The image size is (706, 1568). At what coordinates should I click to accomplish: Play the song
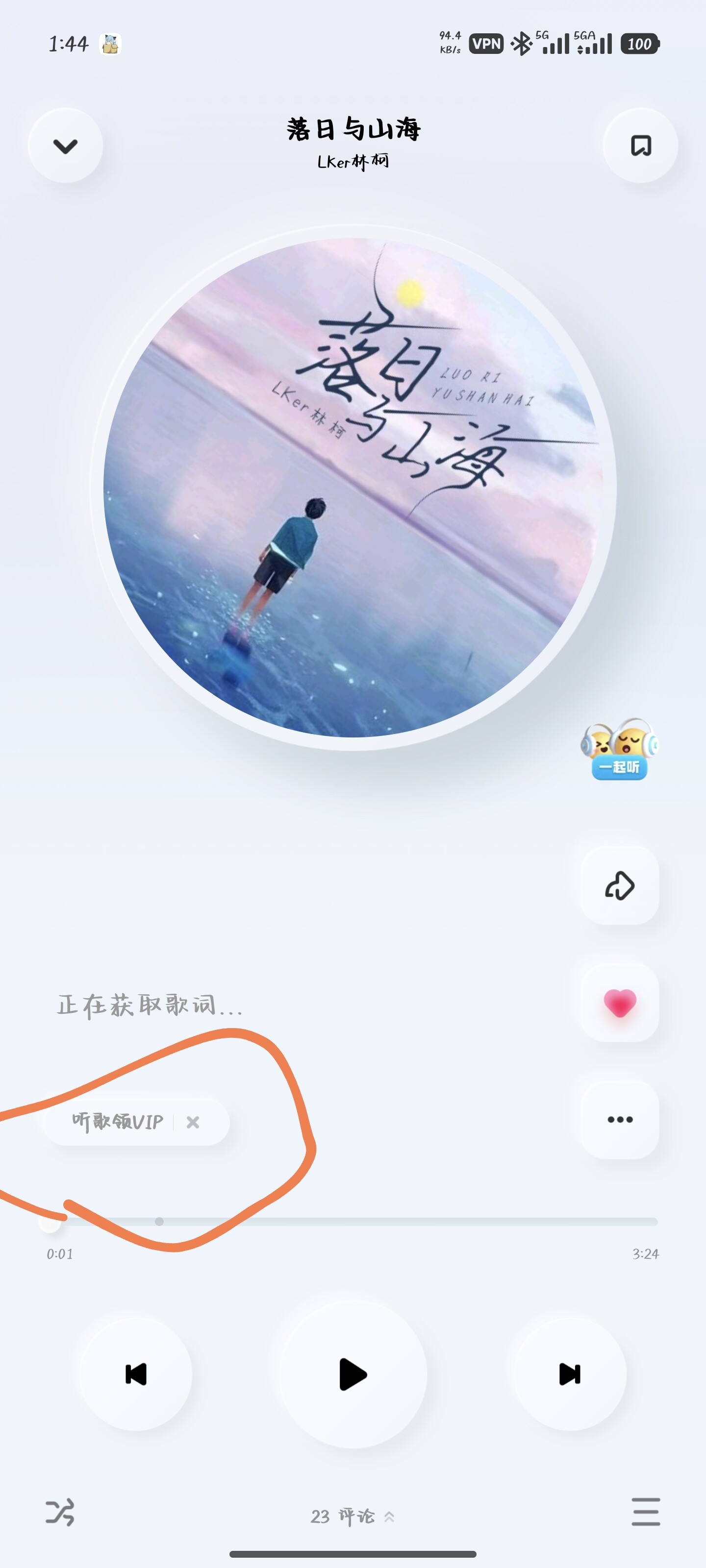point(353,1374)
